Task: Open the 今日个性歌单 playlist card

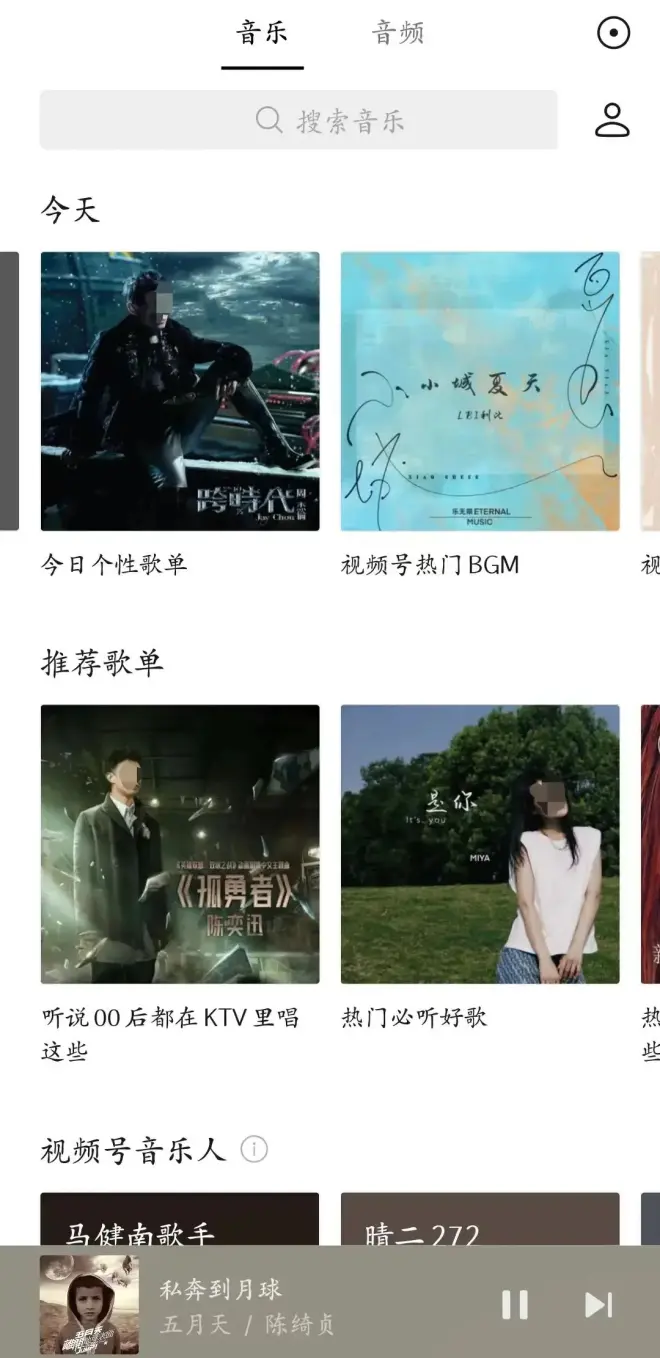Action: 180,391
